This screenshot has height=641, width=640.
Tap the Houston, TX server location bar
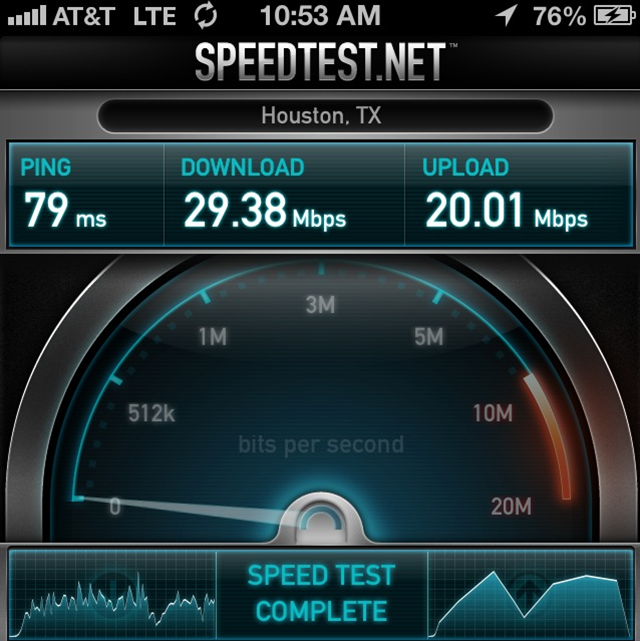(x=320, y=115)
